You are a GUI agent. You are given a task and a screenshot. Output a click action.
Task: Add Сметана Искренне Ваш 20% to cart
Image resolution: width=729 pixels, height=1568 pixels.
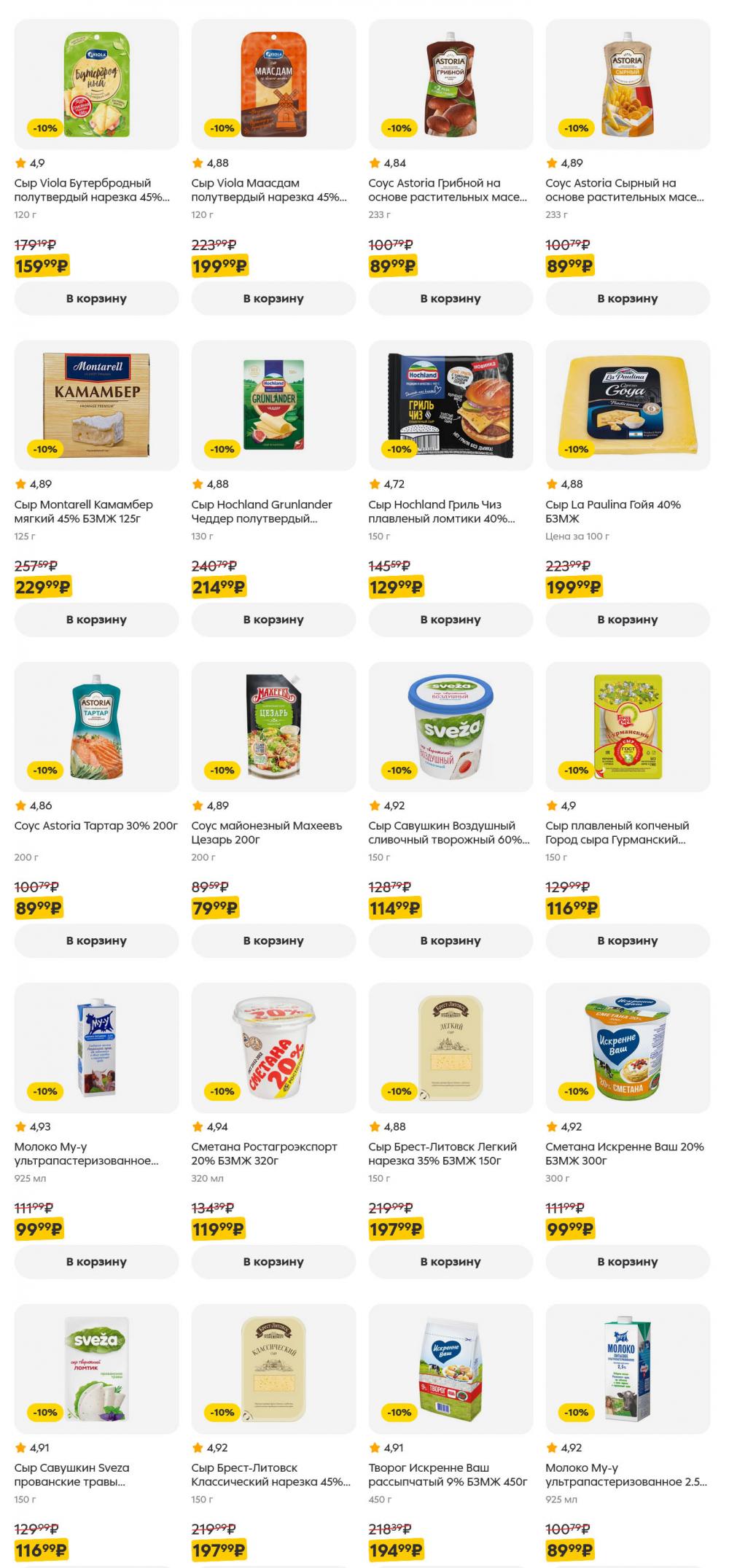pyautogui.click(x=628, y=1262)
